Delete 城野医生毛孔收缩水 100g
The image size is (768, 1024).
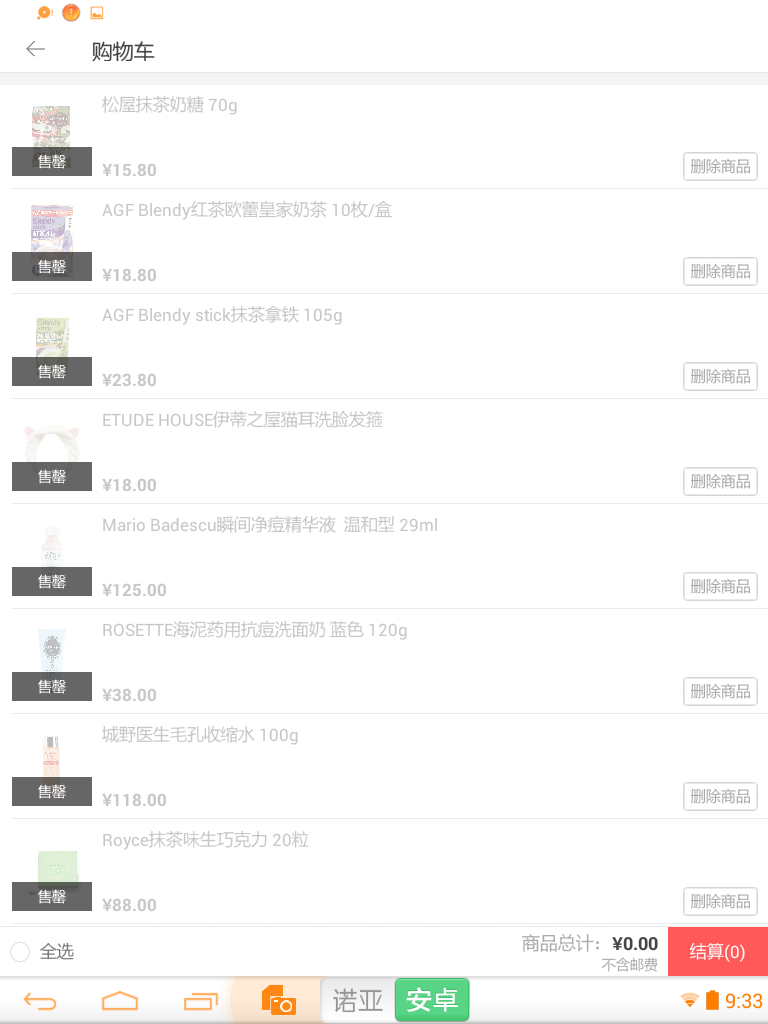[720, 797]
